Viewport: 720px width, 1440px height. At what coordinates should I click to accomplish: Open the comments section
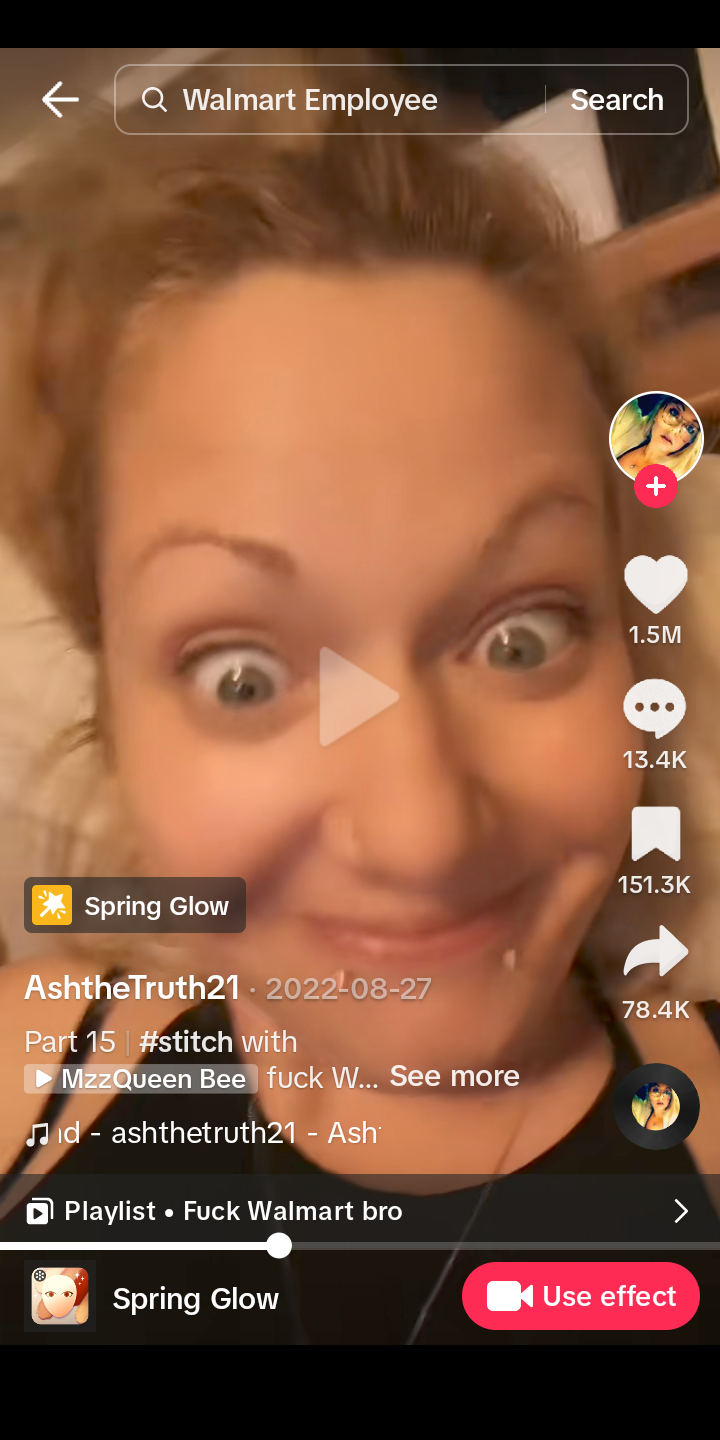coord(655,710)
